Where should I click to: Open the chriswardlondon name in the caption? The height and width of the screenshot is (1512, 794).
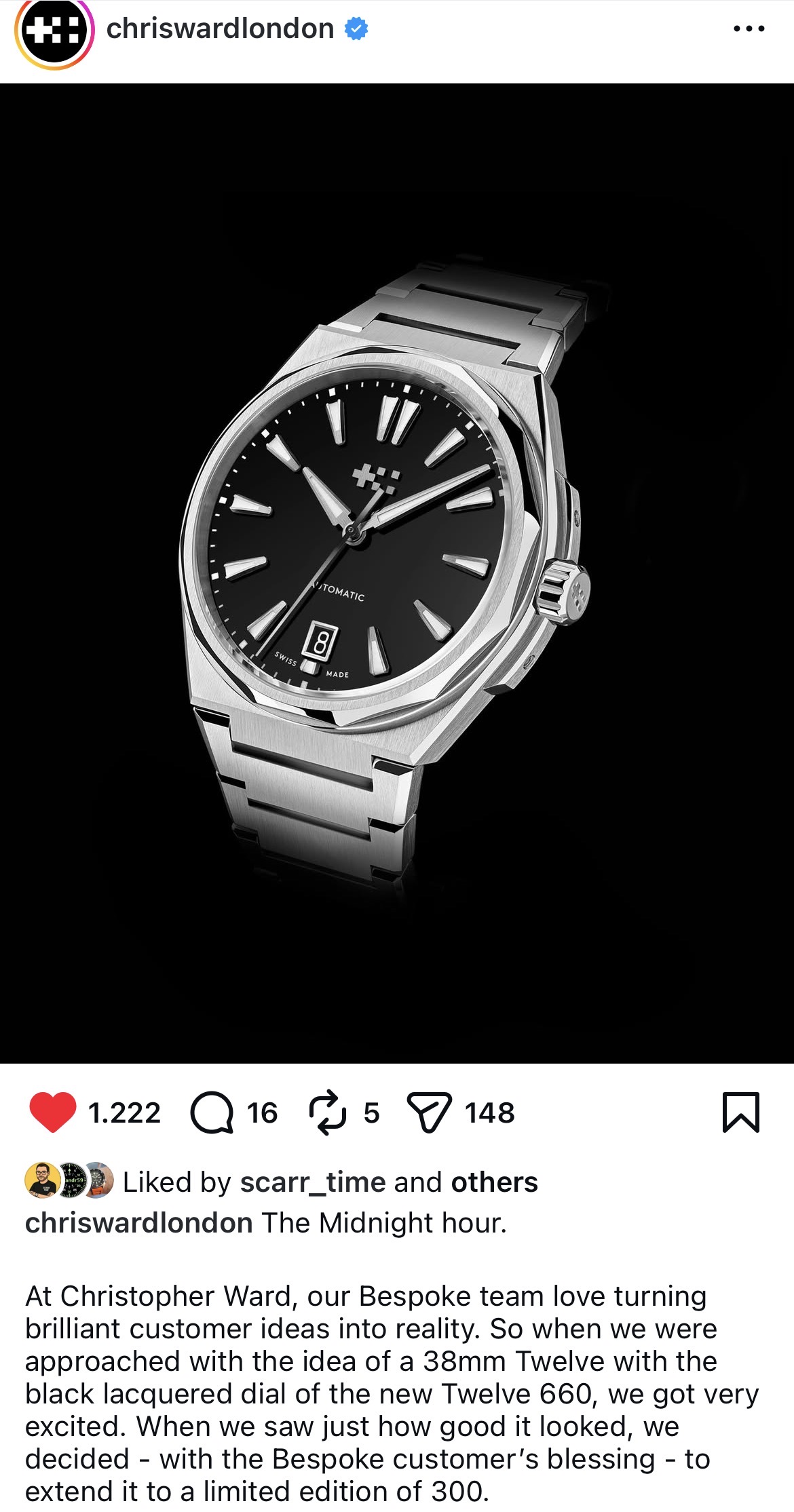[x=139, y=1223]
